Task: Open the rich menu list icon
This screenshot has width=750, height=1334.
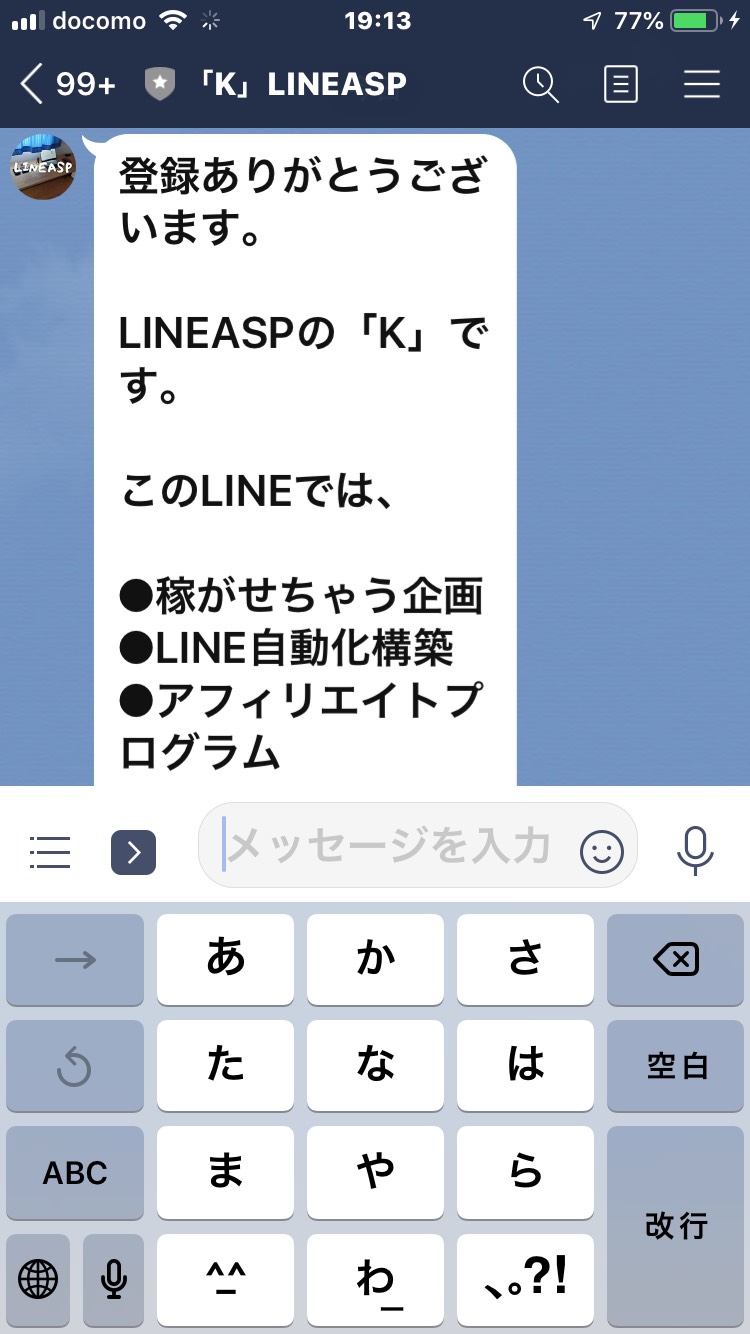Action: pos(50,852)
